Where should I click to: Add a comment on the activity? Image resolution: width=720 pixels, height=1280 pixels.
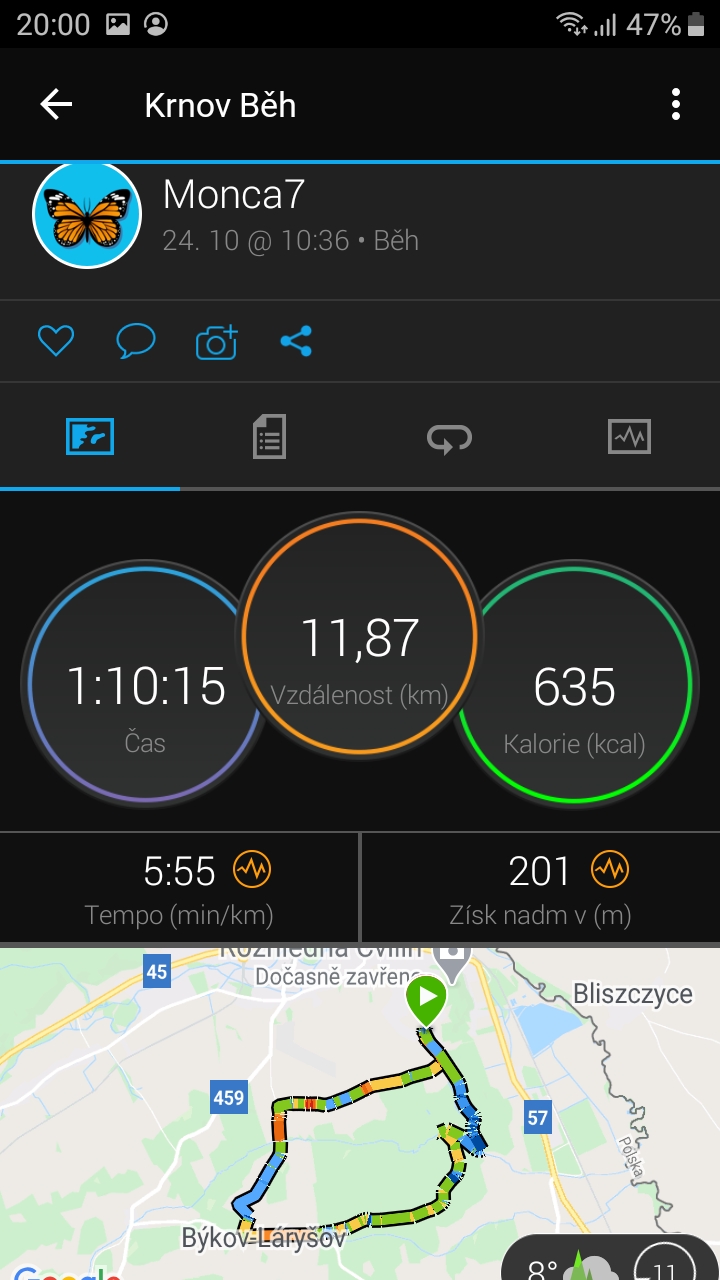click(x=136, y=342)
